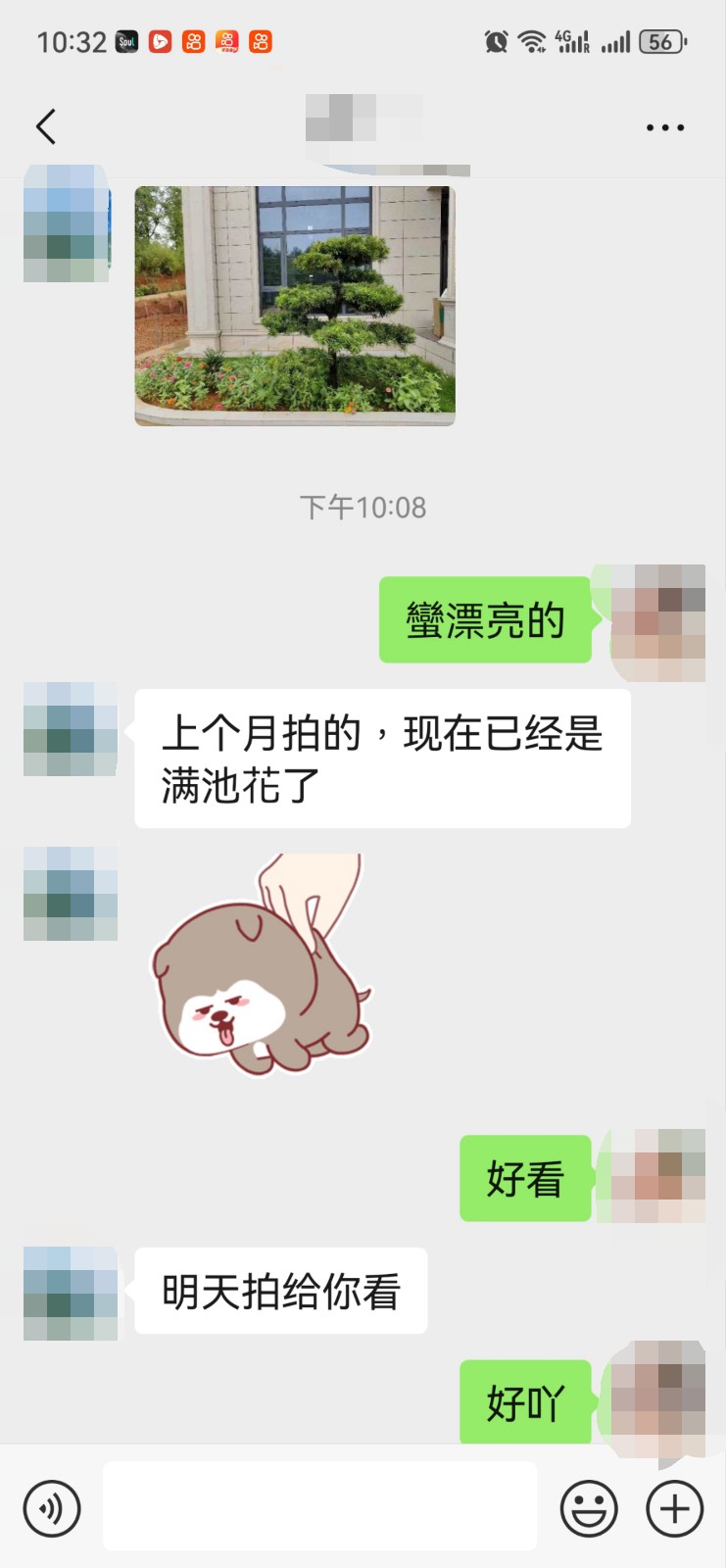
Task: Tap the dog sticker message
Action: pos(262,964)
